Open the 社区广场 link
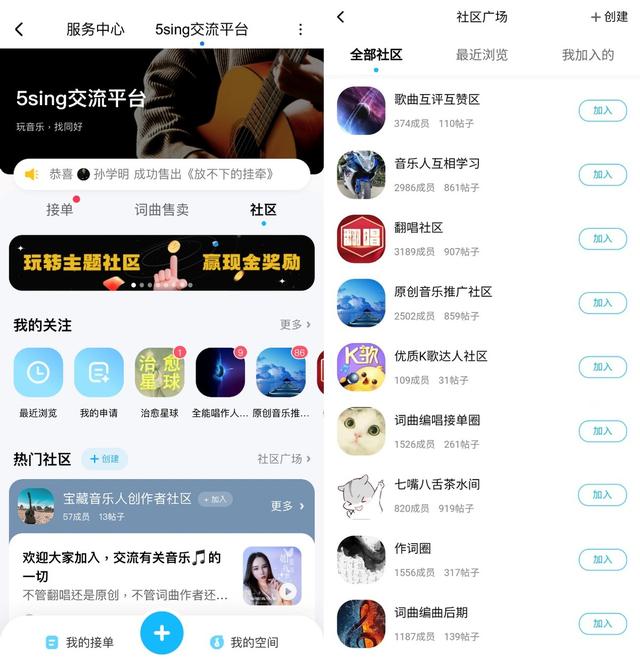 (283, 459)
